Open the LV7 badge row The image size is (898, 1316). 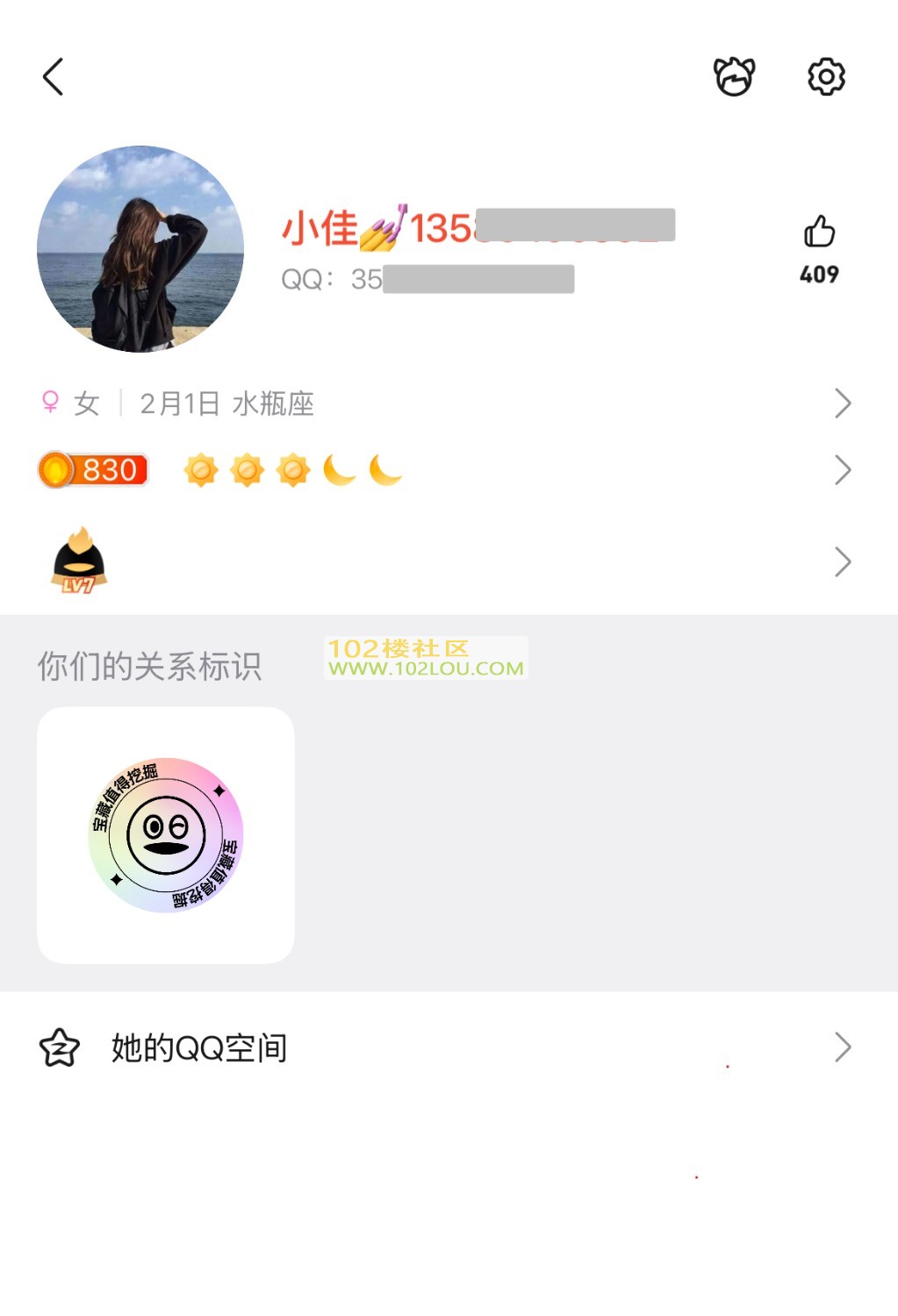(x=448, y=561)
